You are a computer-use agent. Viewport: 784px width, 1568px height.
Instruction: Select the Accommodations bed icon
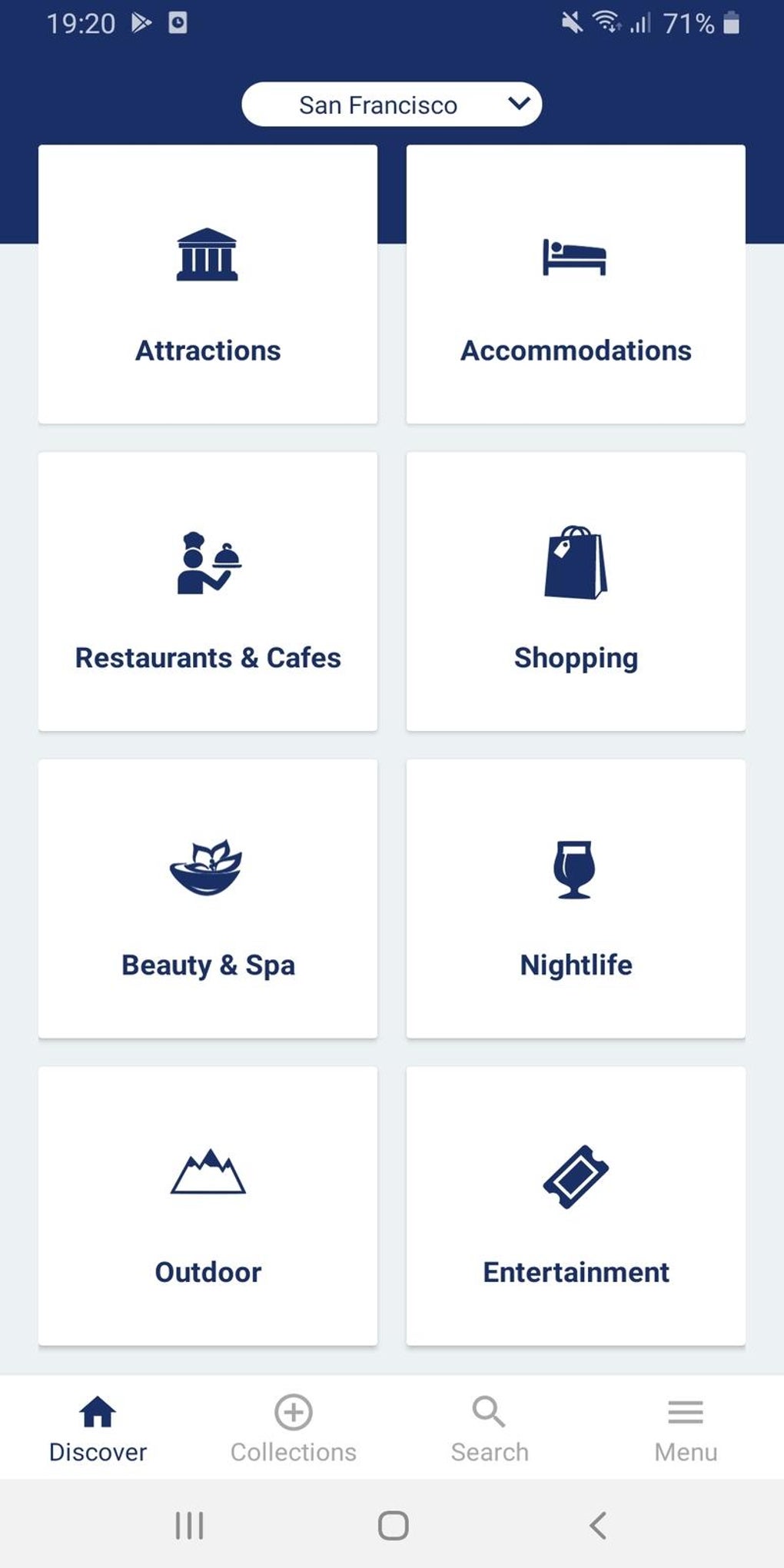tap(575, 259)
